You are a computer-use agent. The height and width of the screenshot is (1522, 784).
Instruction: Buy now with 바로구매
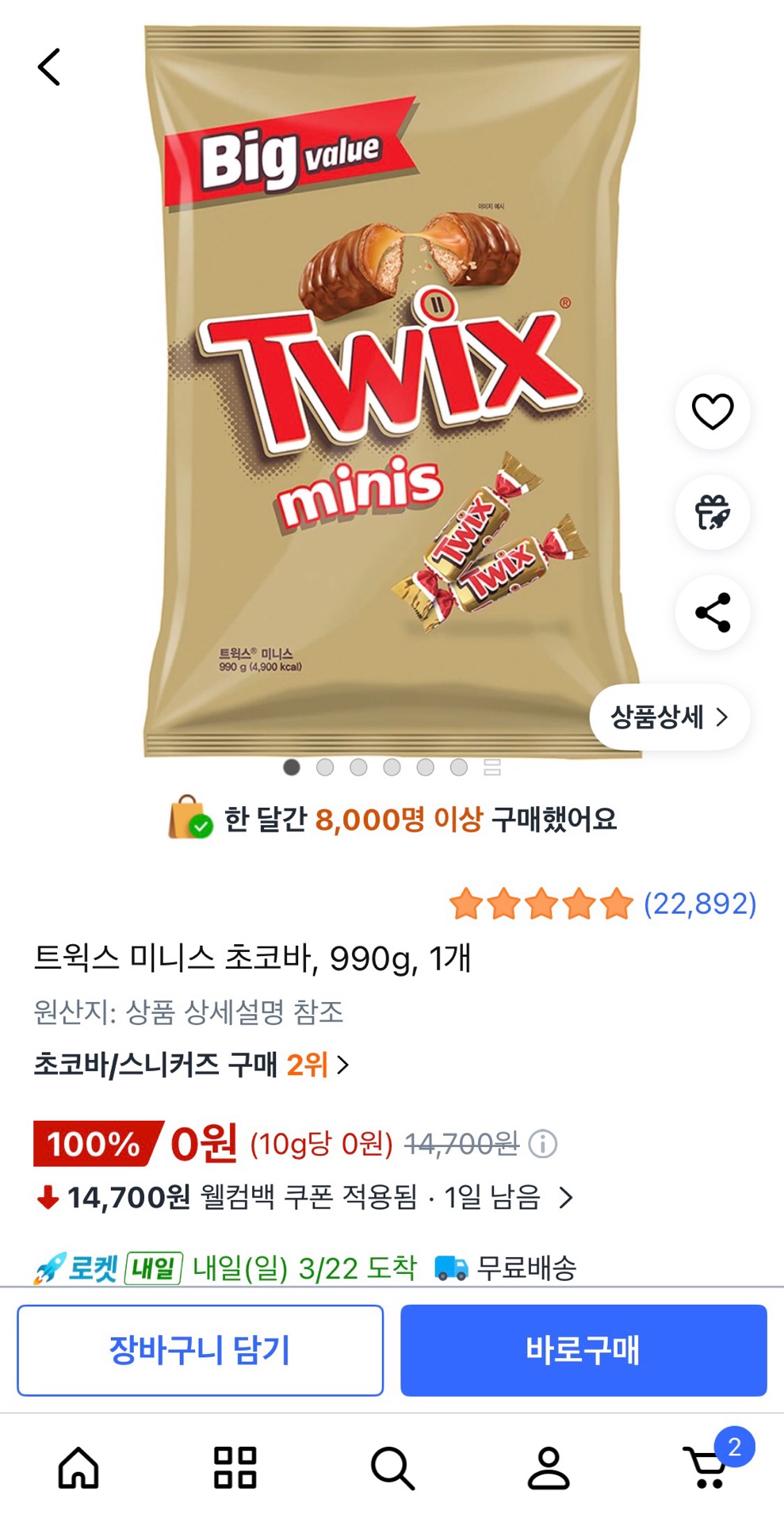583,1350
